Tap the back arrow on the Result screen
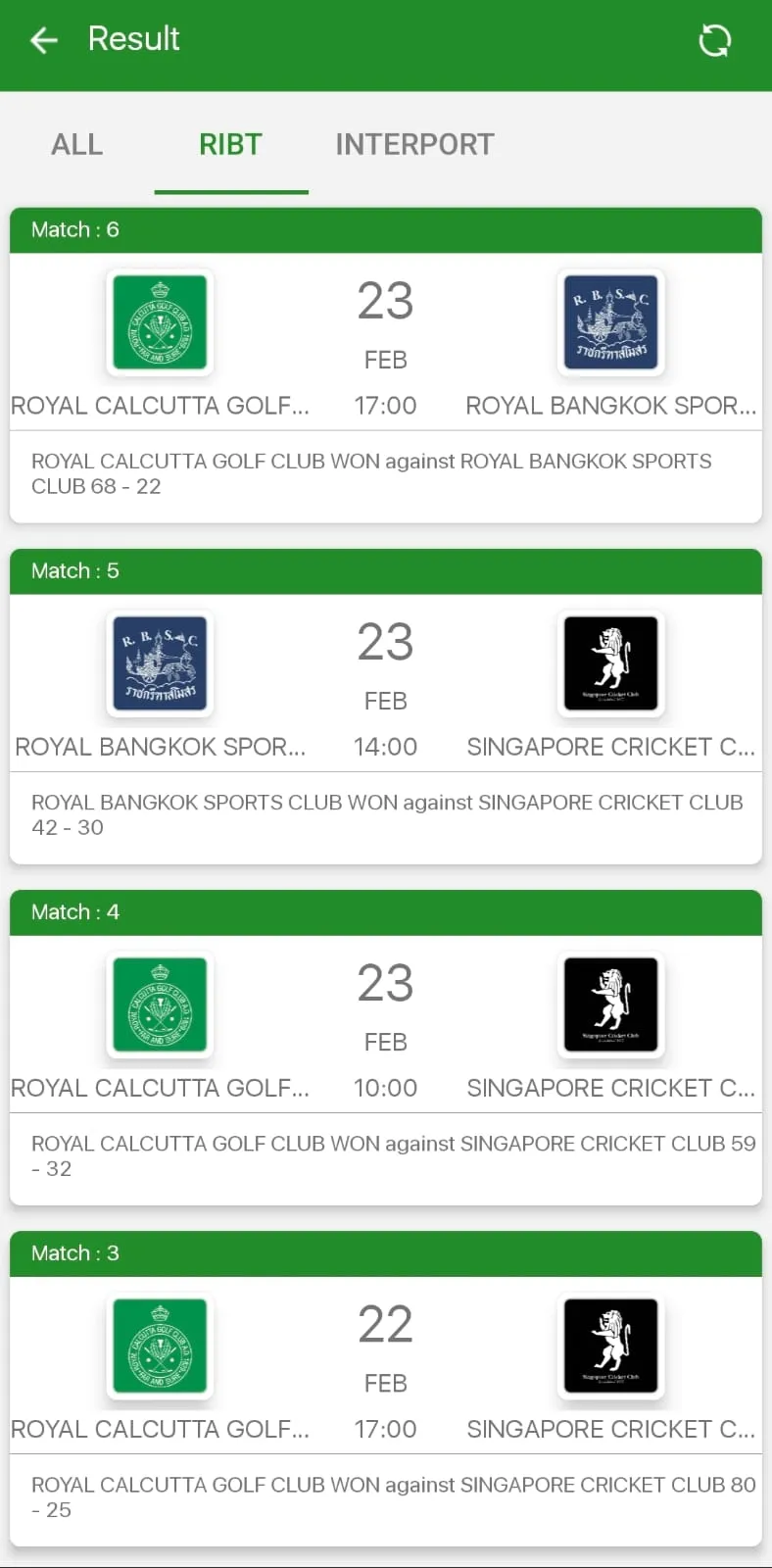 [x=43, y=39]
